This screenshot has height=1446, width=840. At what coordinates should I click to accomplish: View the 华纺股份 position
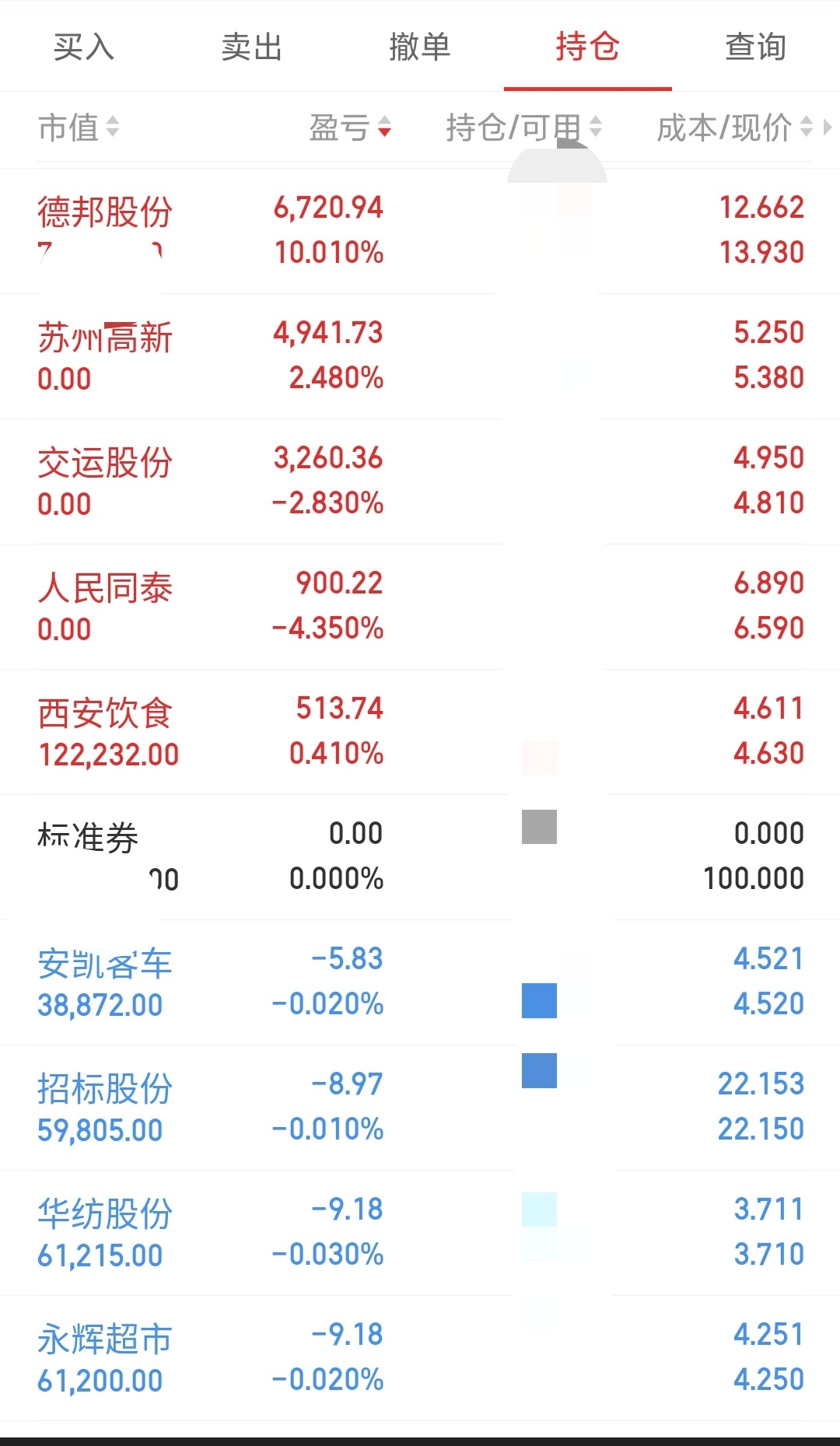coord(420,1233)
